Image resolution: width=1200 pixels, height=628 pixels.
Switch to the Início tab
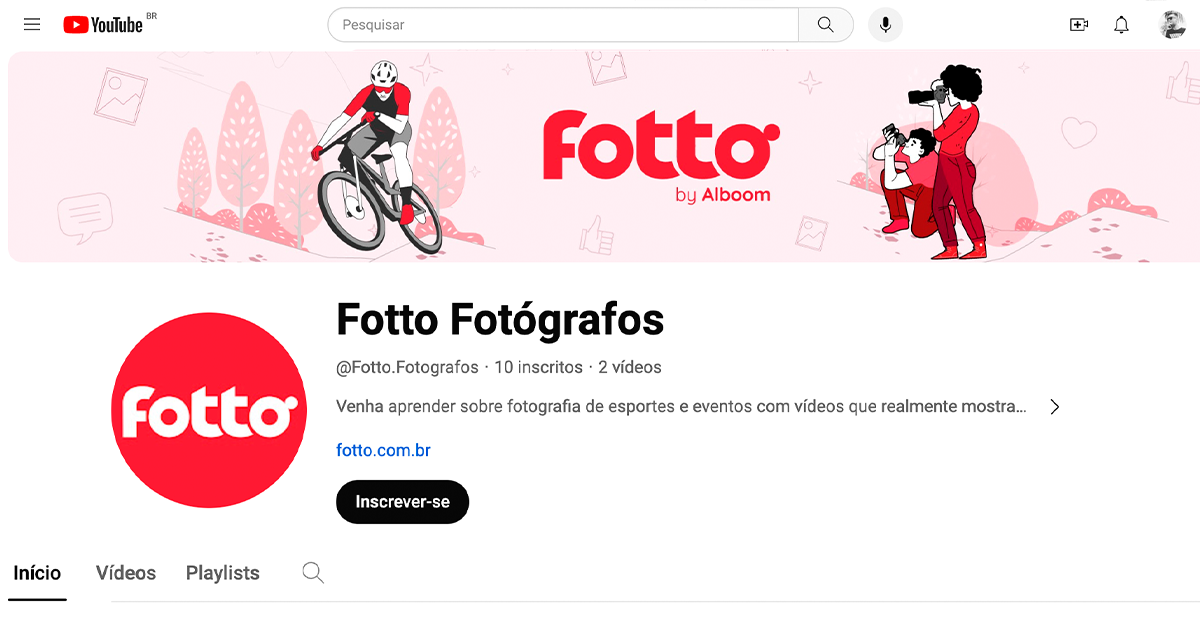coord(37,573)
